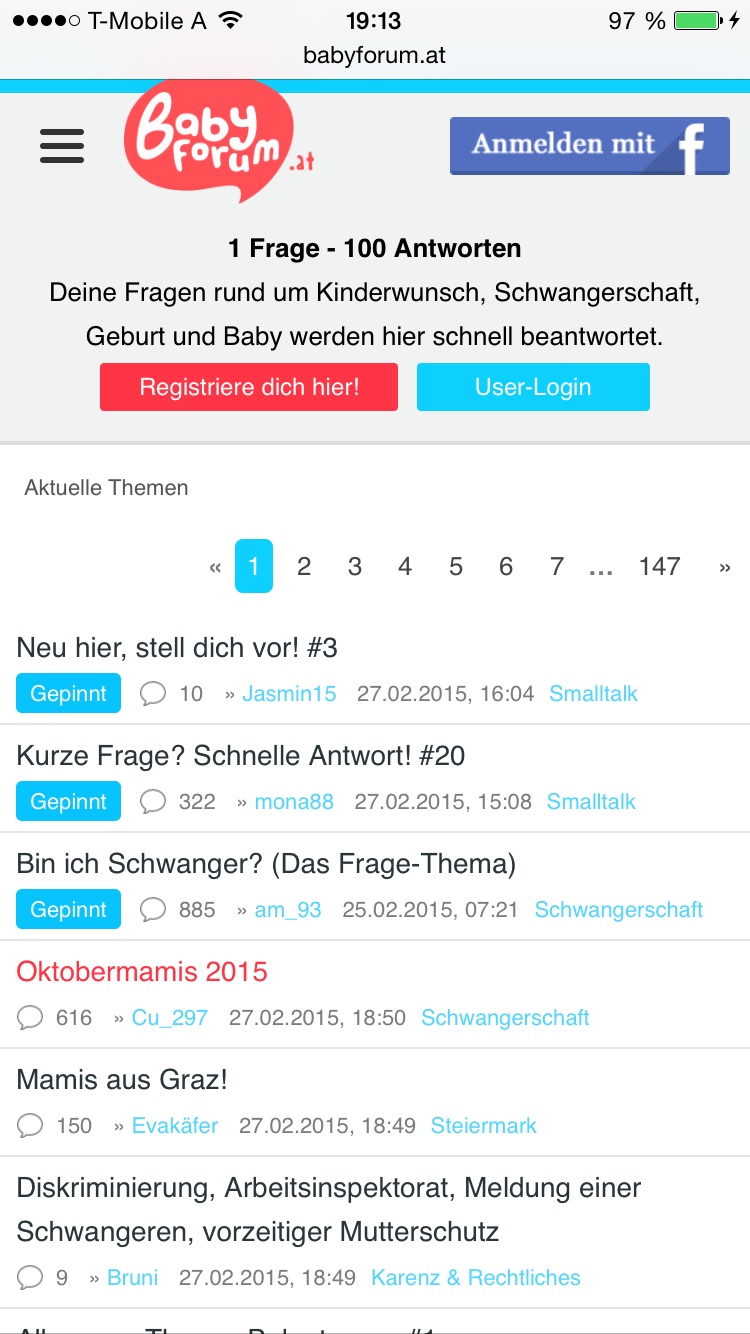Open Karenz & Rechtliches category
This screenshot has height=1334, width=750.
tap(476, 1278)
